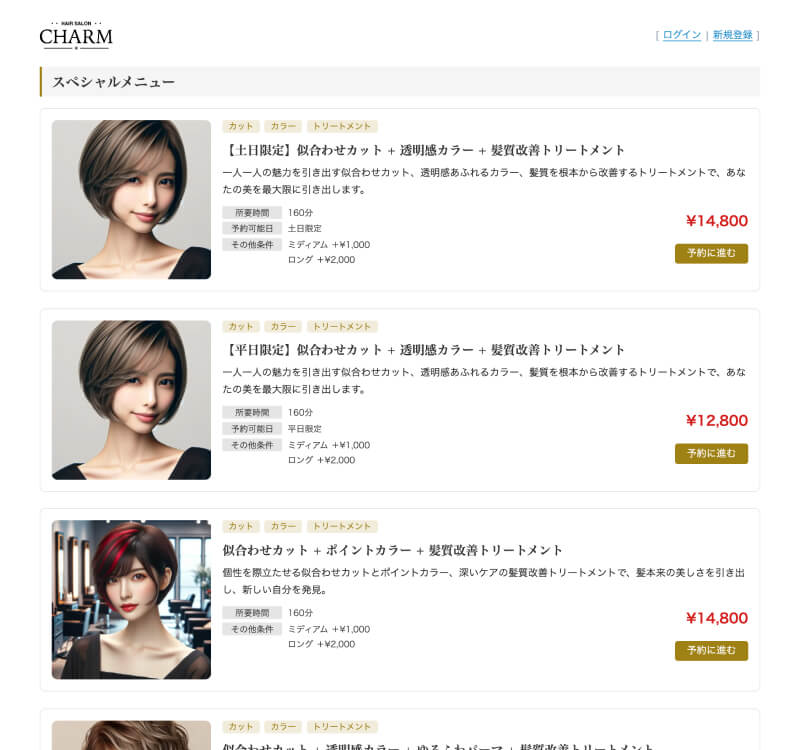Open the 土日限定 menu photo
Image resolution: width=800 pixels, height=750 pixels.
tap(131, 199)
